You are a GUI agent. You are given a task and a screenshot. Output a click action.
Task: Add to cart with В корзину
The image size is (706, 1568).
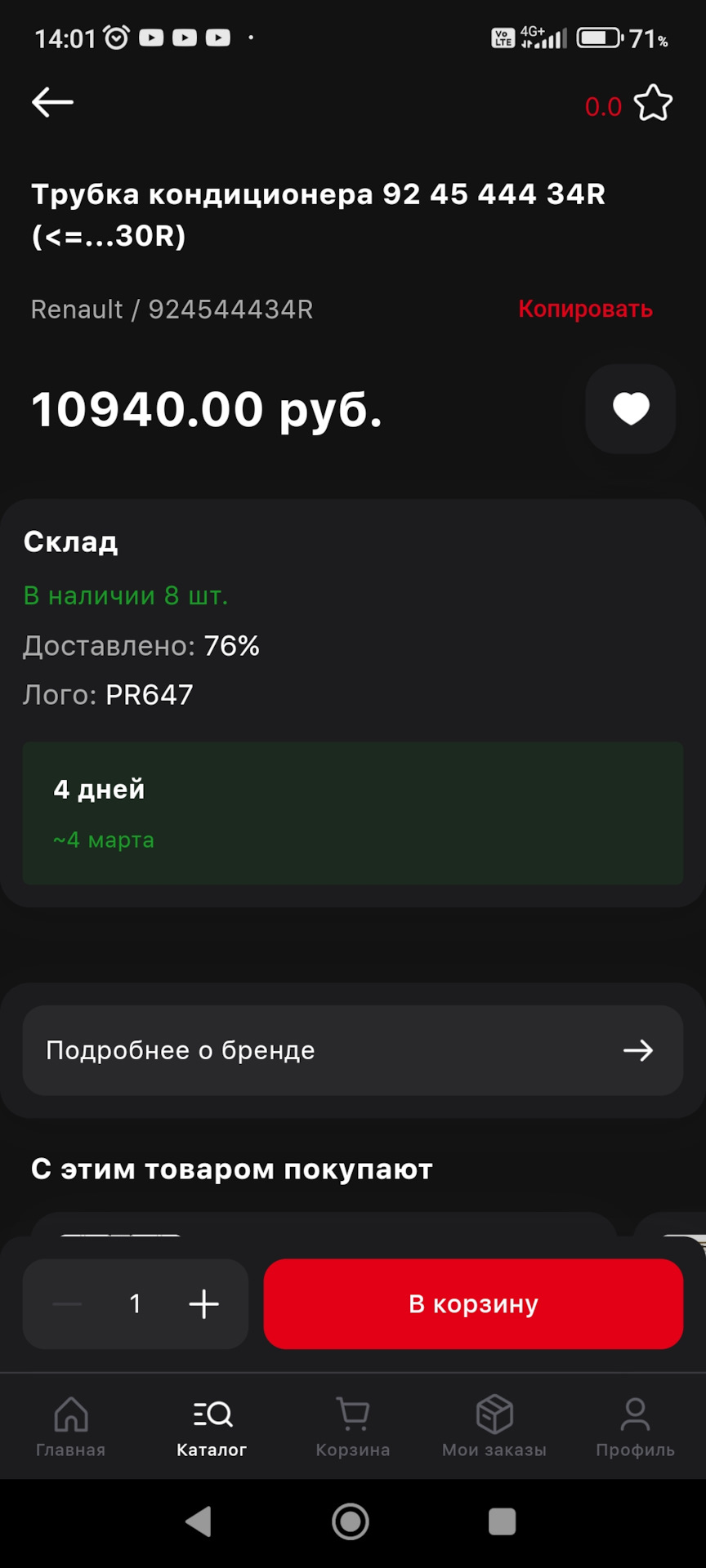pos(473,1303)
